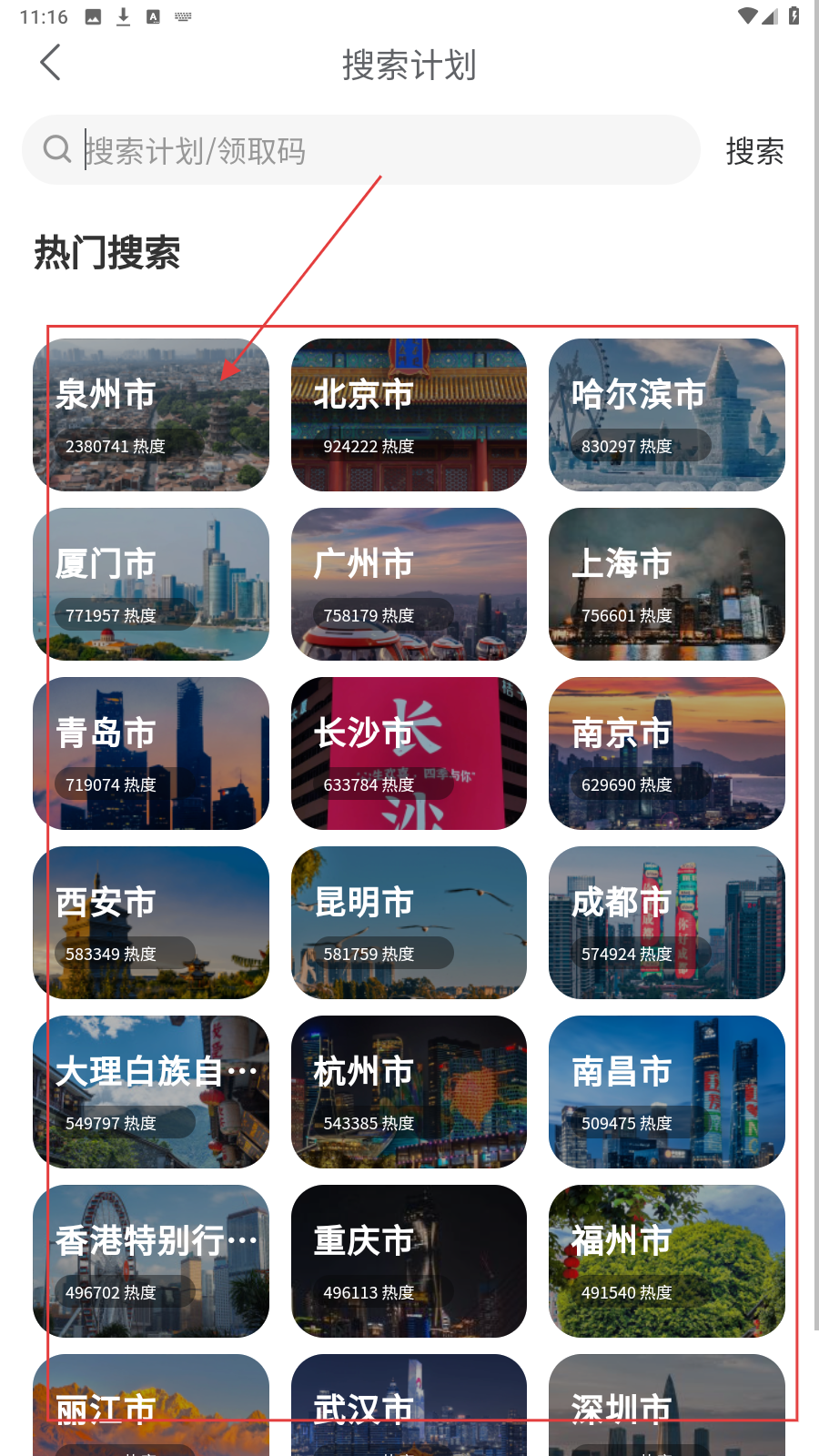Open the 西安市 city tile

[x=151, y=923]
